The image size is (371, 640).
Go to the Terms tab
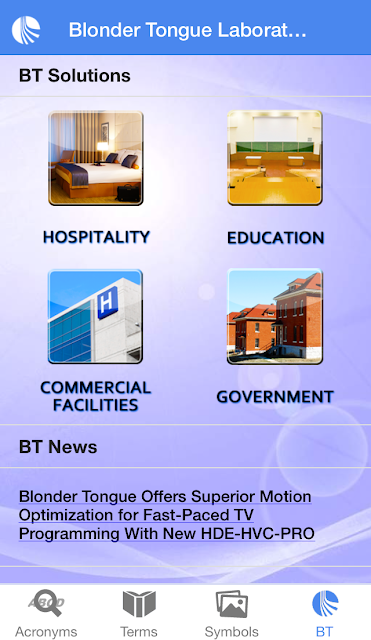(139, 613)
